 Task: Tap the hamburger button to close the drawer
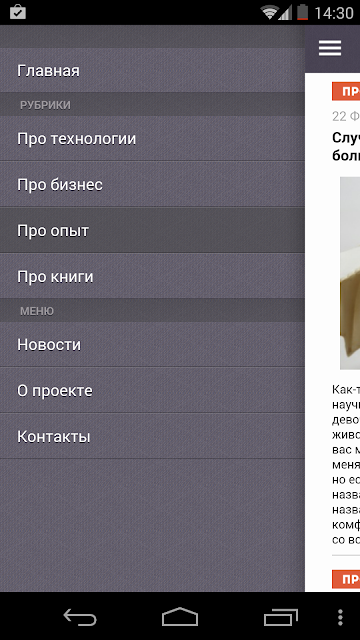330,48
